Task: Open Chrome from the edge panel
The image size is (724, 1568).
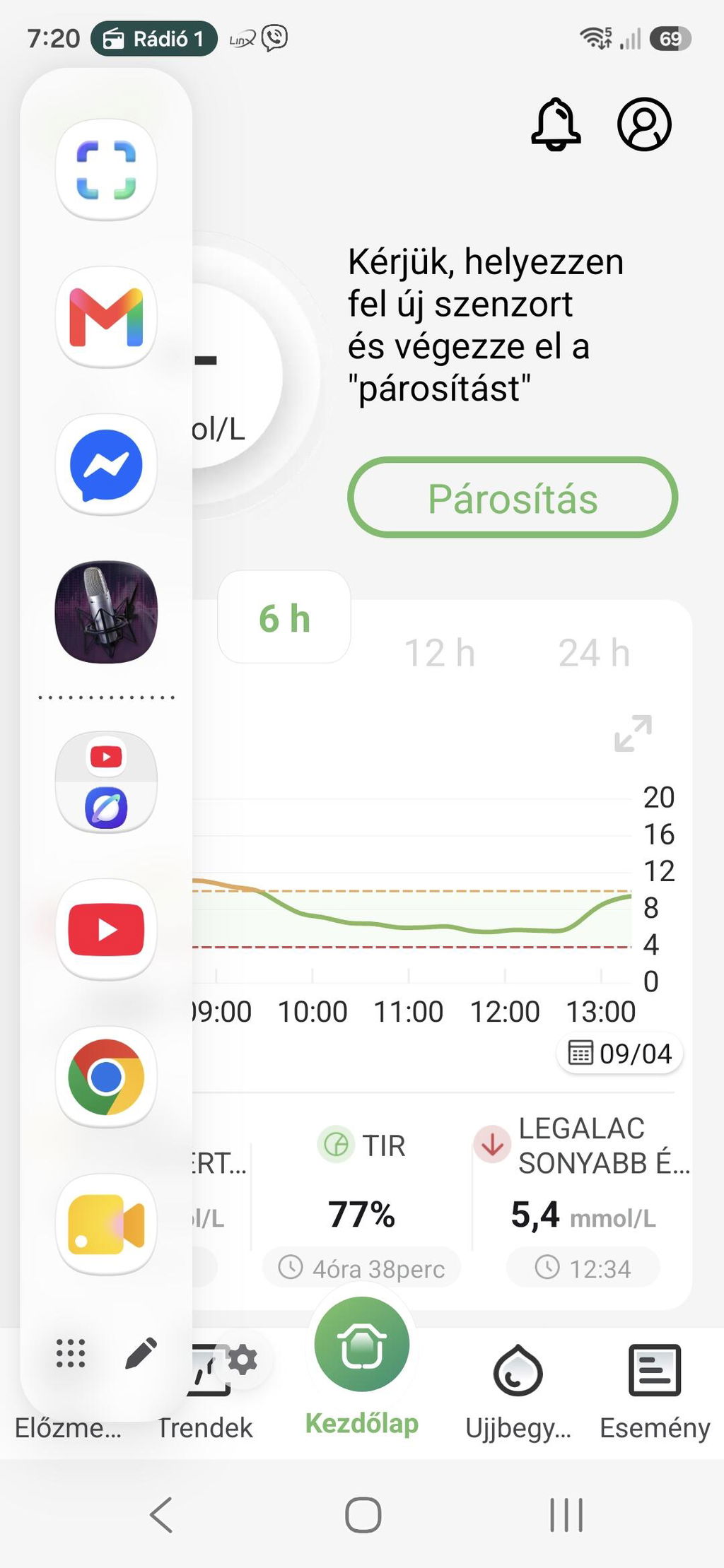Action: [x=106, y=1077]
